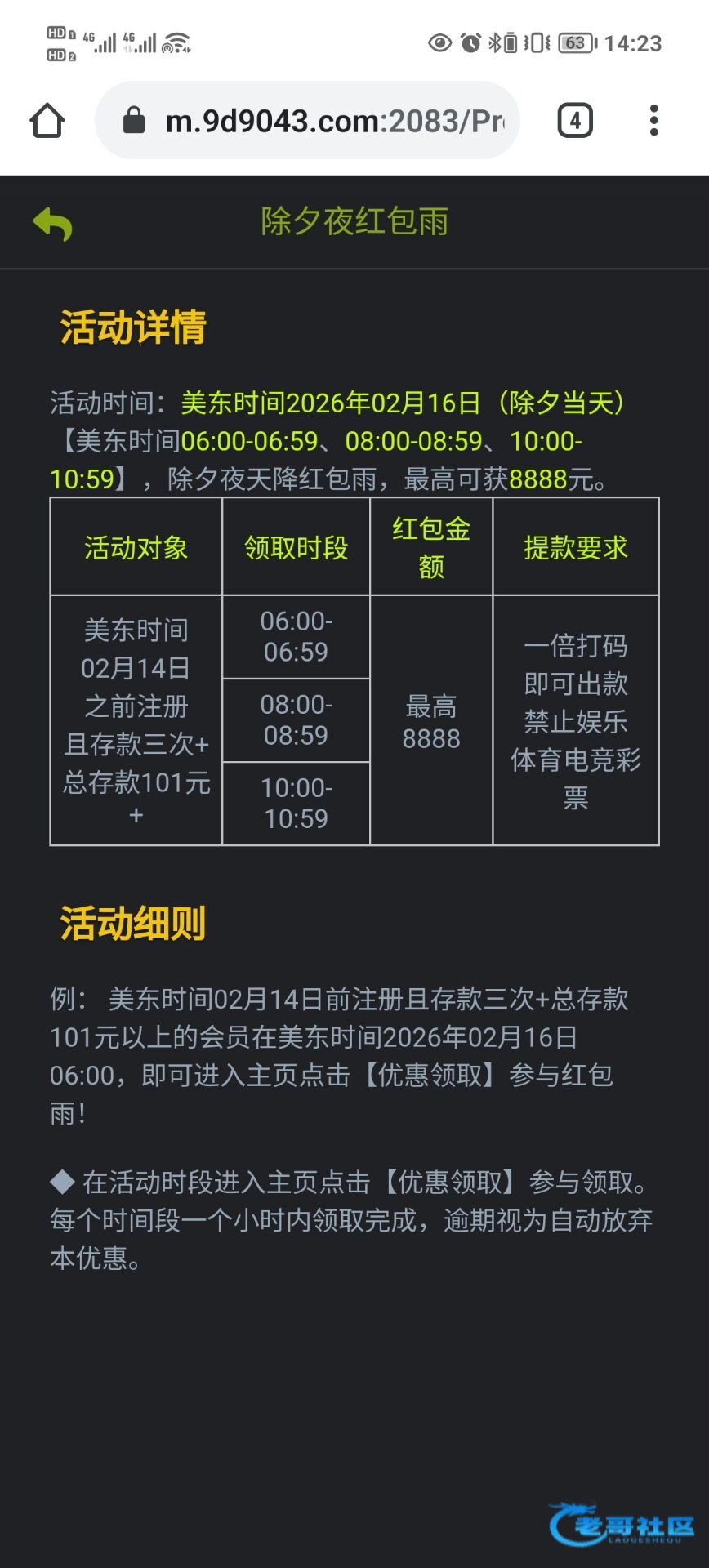The height and width of the screenshot is (1568, 709).
Task: Open the browser home page
Action: coord(47,121)
